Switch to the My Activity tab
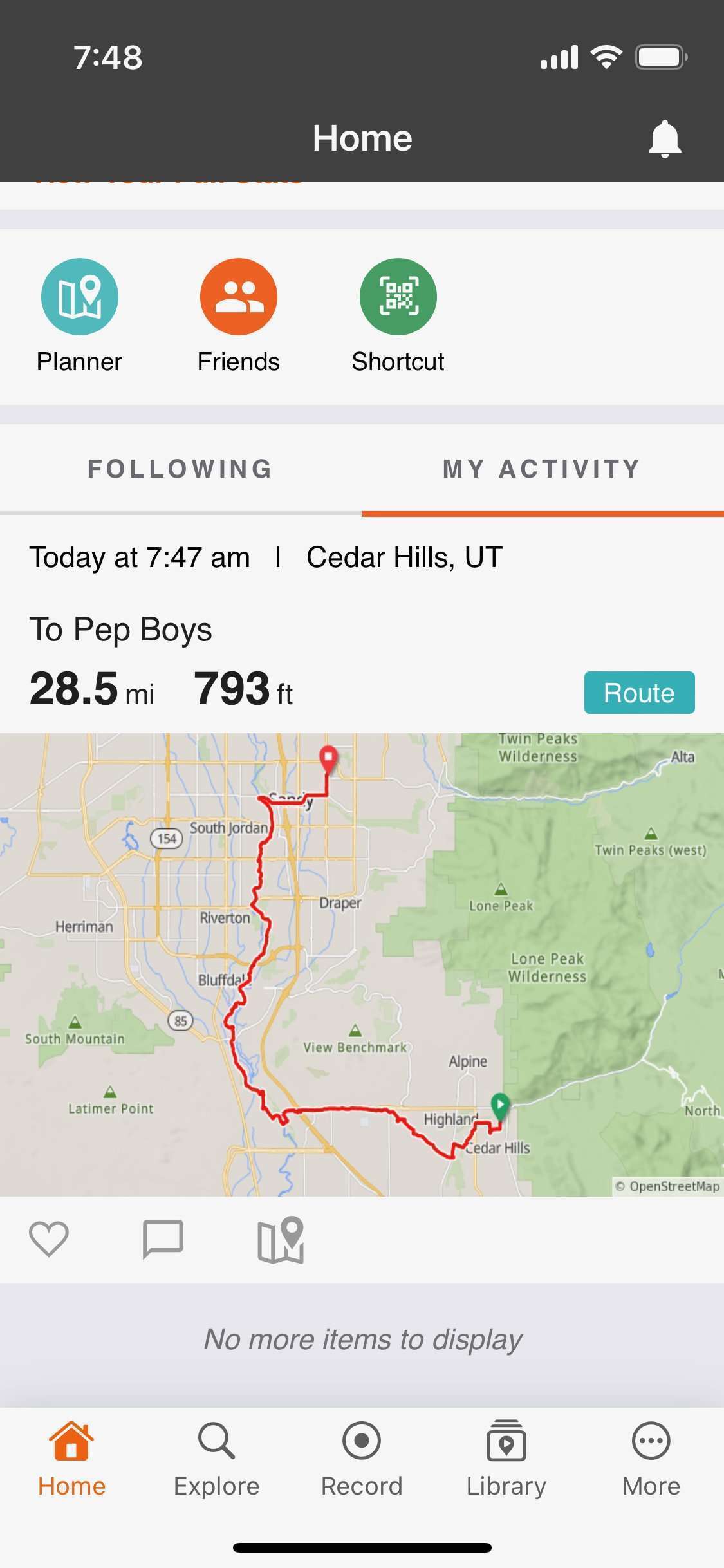 pos(543,469)
